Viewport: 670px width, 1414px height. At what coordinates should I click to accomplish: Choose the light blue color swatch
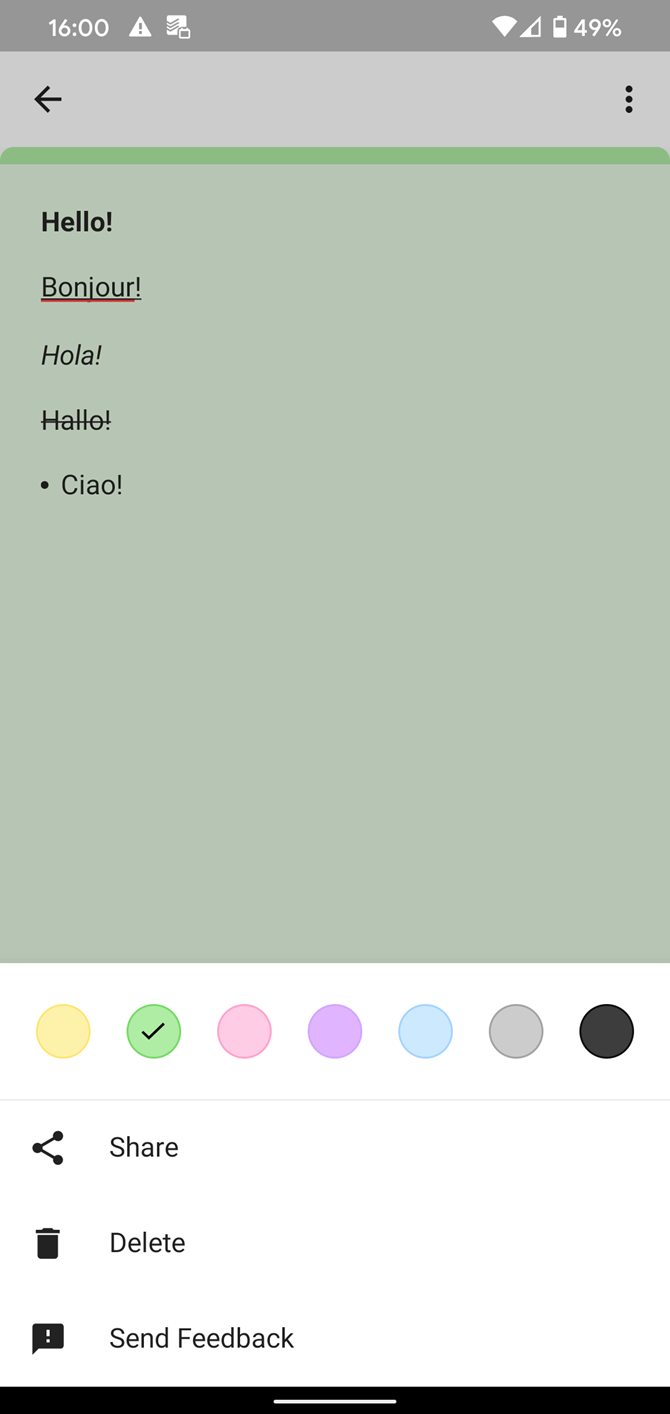click(425, 1031)
